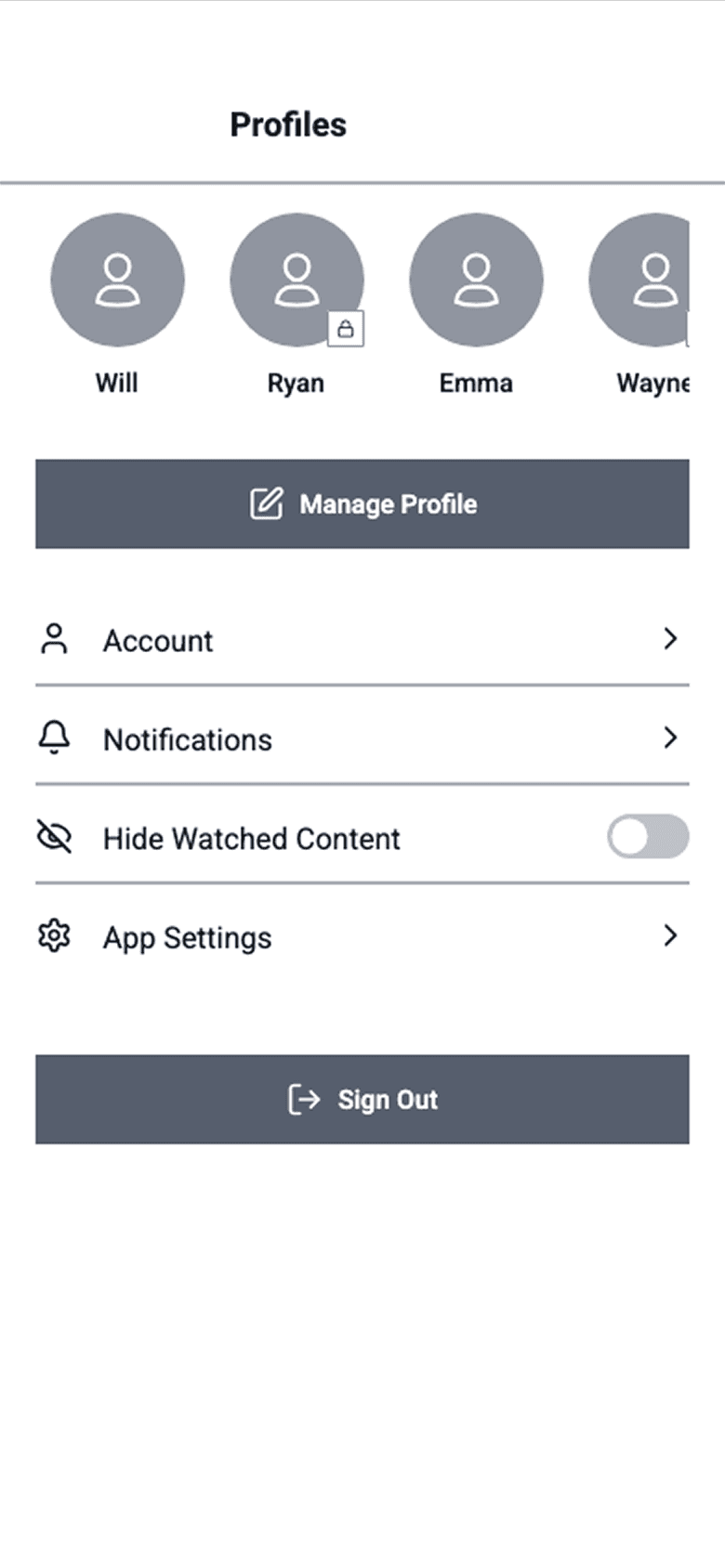Image resolution: width=725 pixels, height=1568 pixels.
Task: Pick the Wayne profile avatar
Action: click(x=643, y=280)
